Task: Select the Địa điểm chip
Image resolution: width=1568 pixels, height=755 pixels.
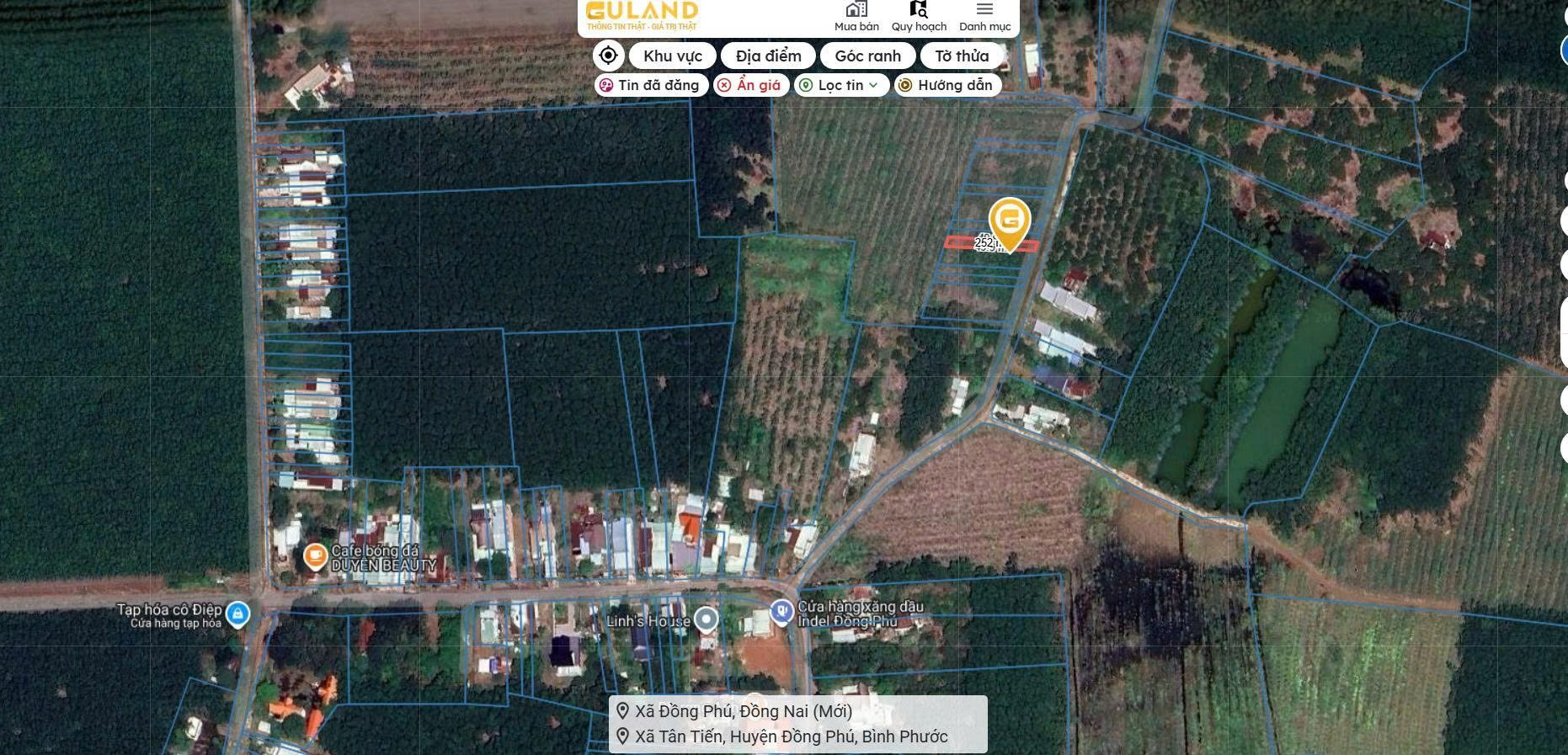Action: coord(769,56)
